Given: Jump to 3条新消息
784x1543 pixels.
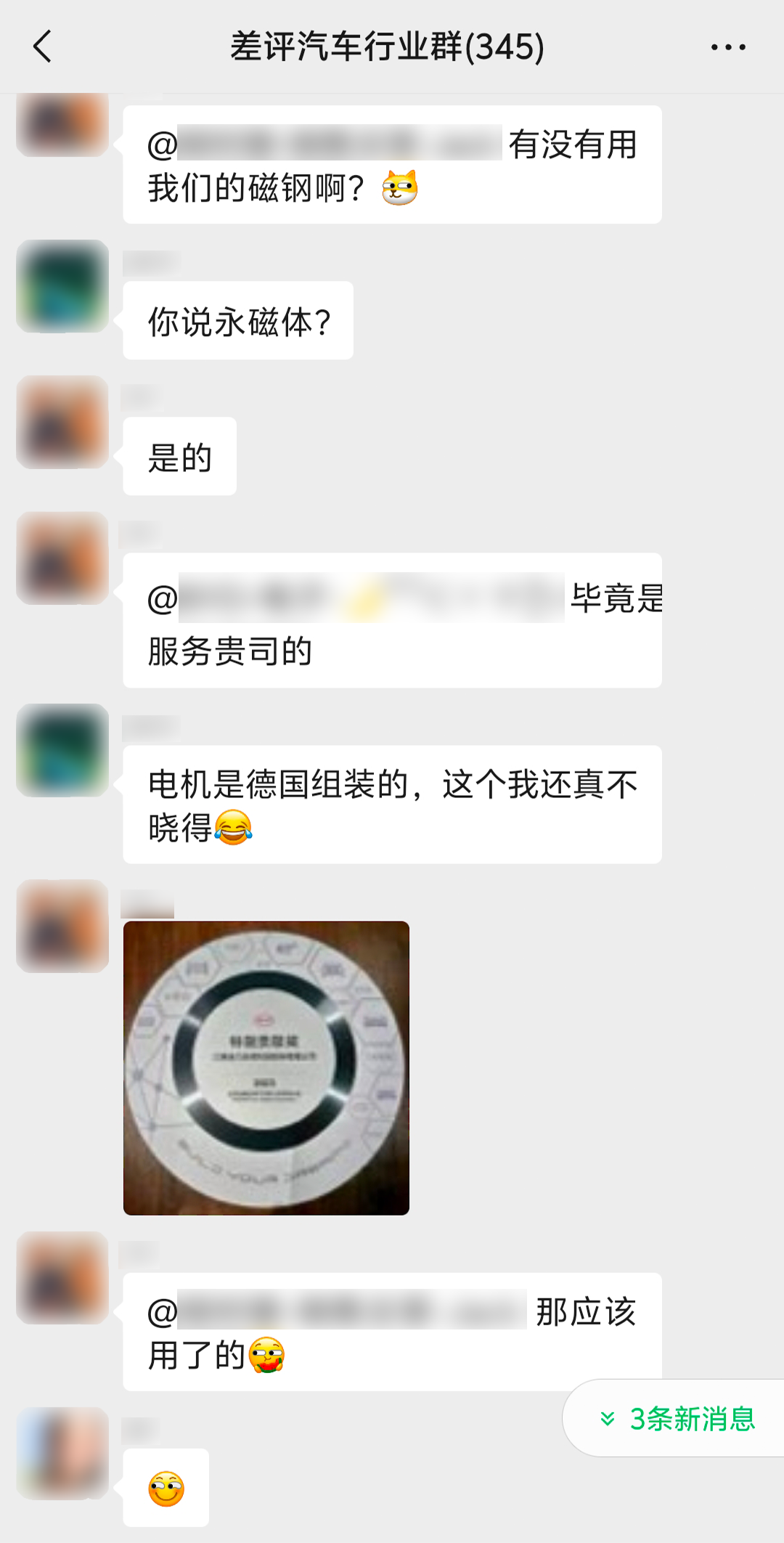Looking at the screenshot, I should point(678,1418).
